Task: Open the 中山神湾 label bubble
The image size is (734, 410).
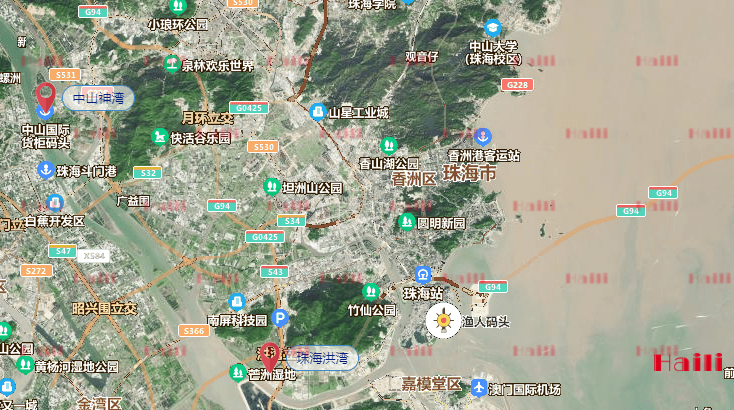Action: click(x=98, y=98)
